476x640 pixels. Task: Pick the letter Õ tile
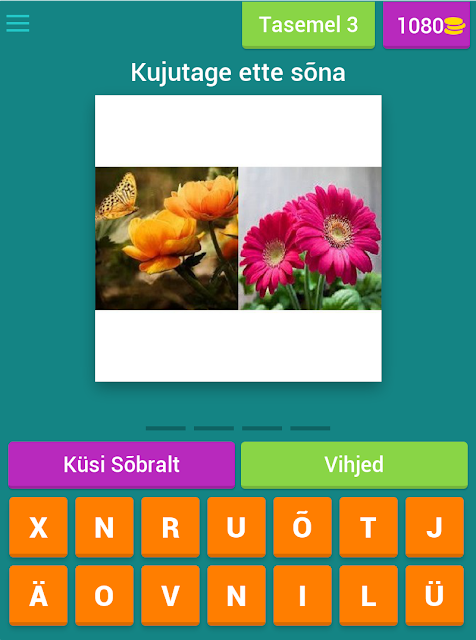[x=302, y=527]
